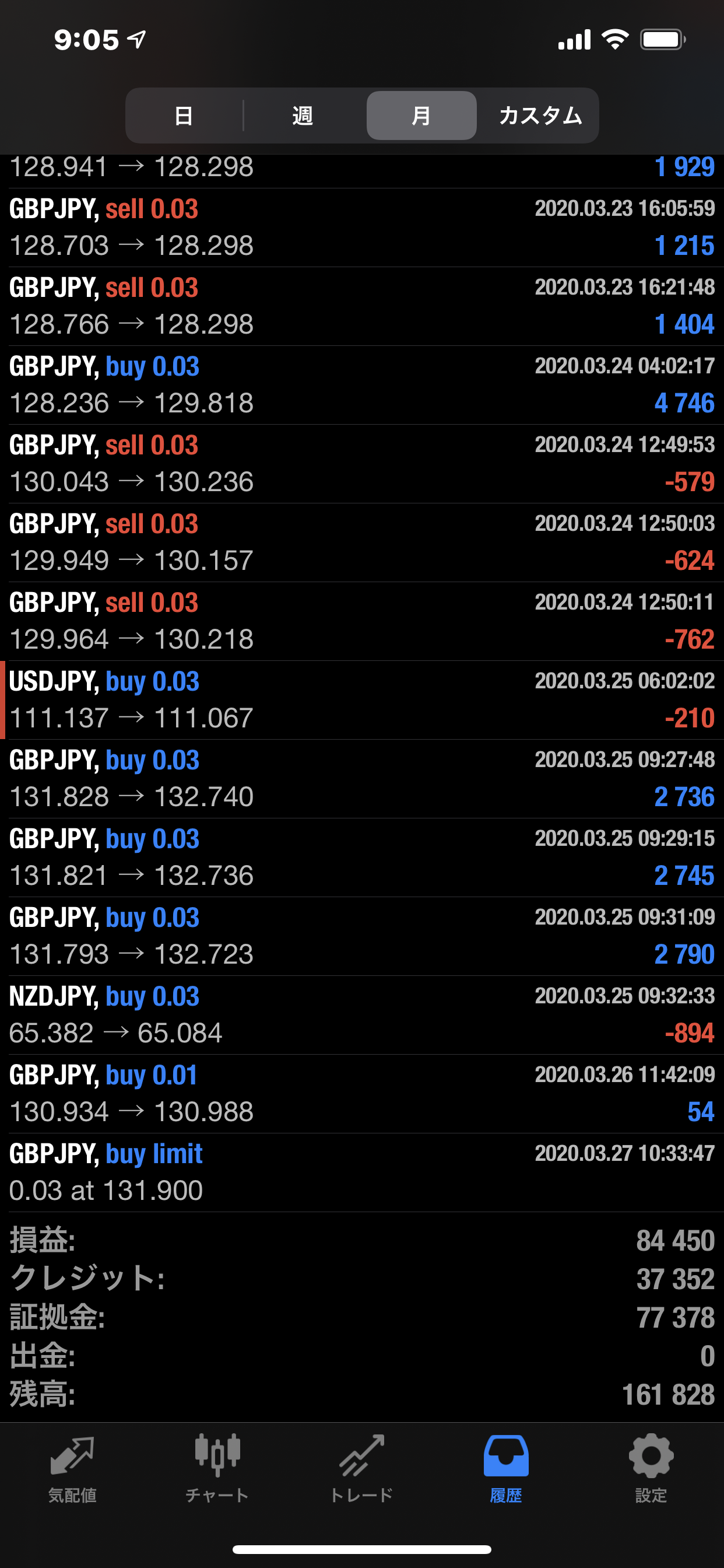This screenshot has width=724, height=1568.
Task: Show the GBPJPY buy trade with profit 2 790
Action: [361, 936]
